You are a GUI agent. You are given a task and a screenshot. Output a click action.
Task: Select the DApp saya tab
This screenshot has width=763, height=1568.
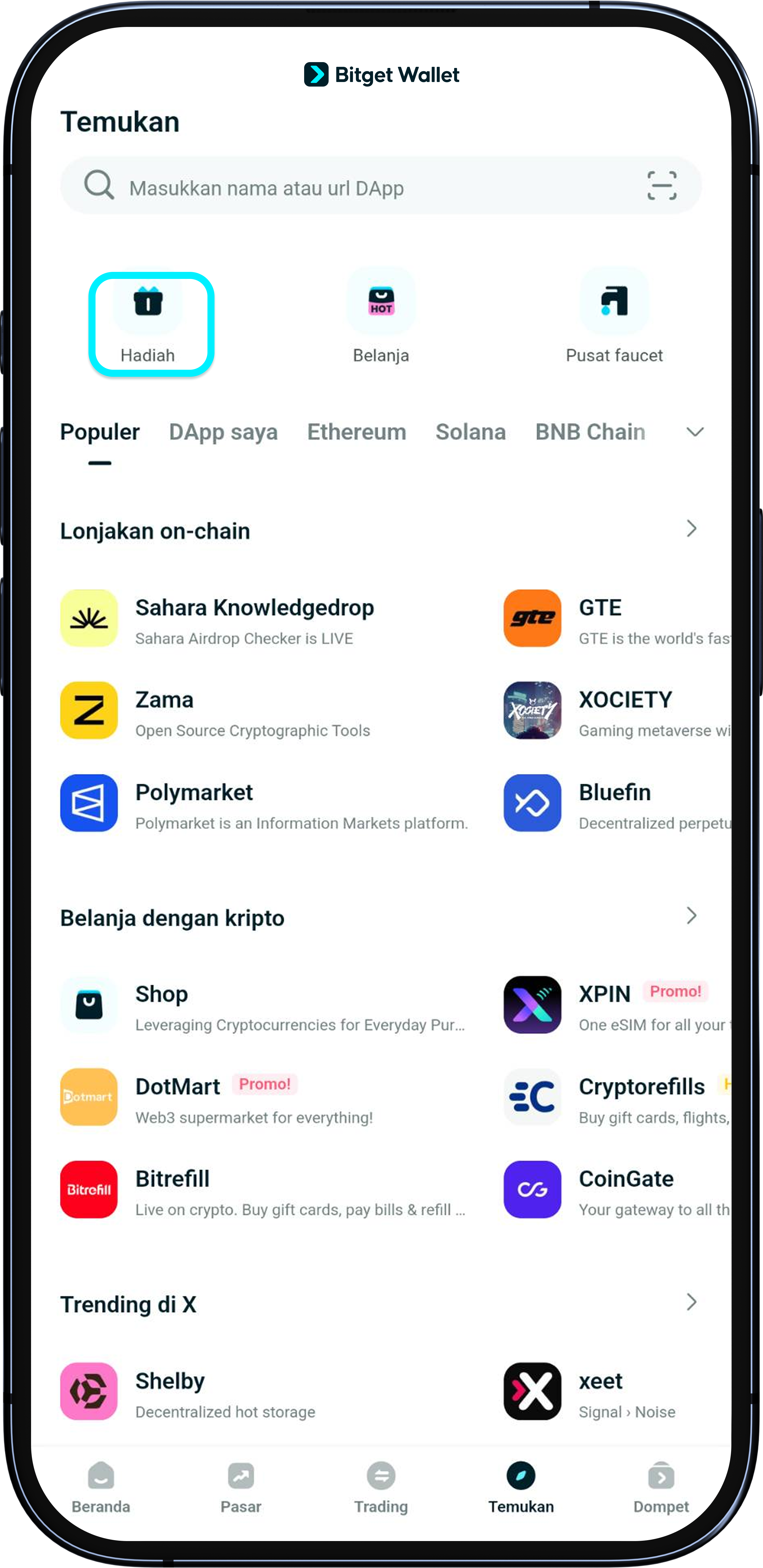click(x=223, y=432)
